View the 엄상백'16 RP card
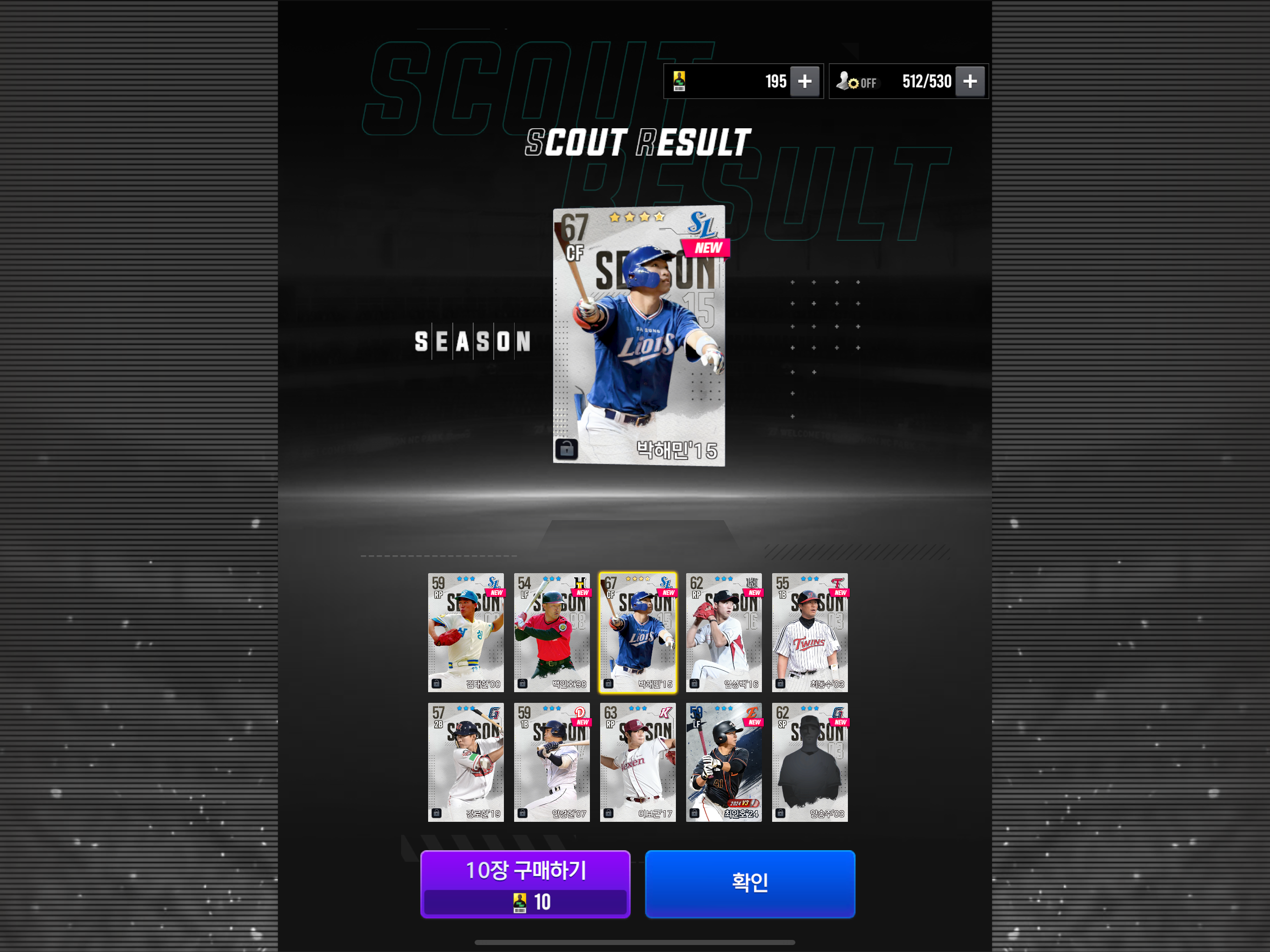The height and width of the screenshot is (952, 1270). (723, 632)
